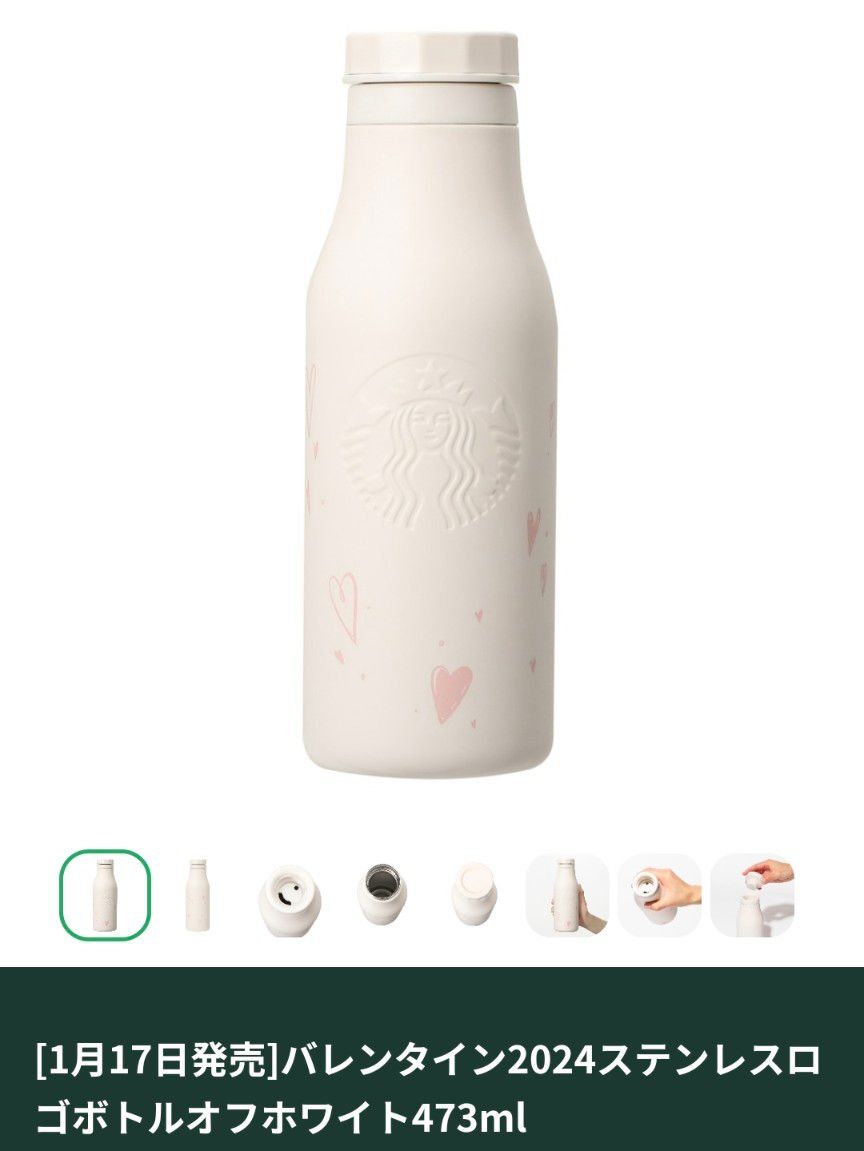
Task: Select the first front-view bottle thumbnail
Action: tap(105, 894)
